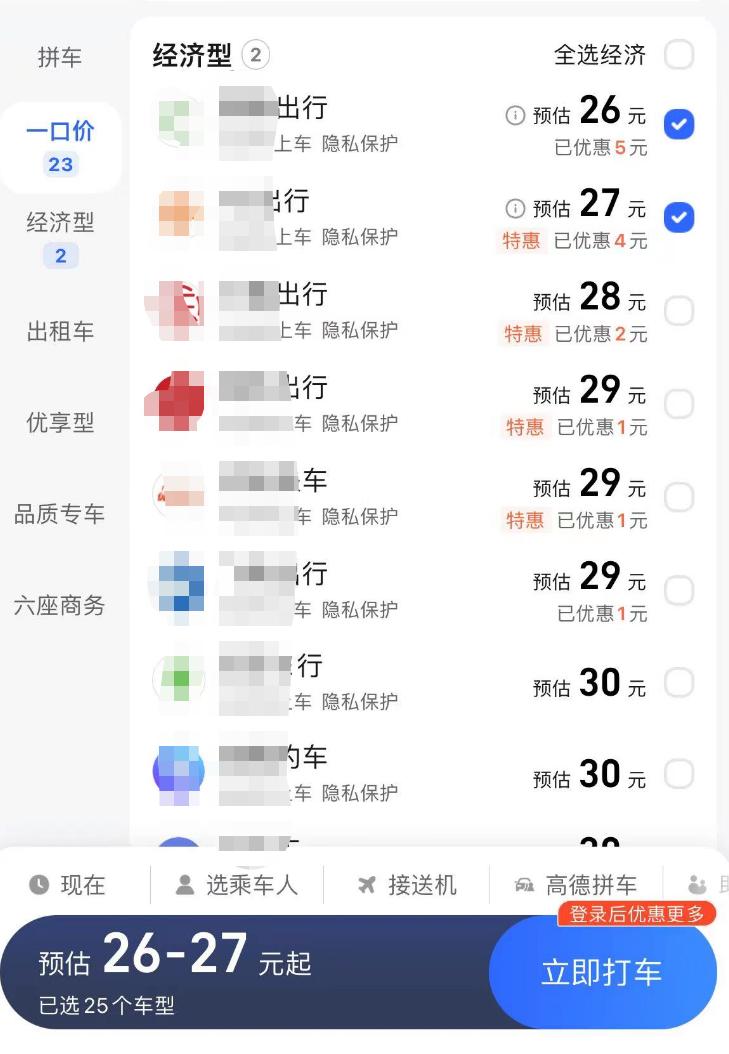
Task: Uncheck the selected 26元 ride option
Action: click(x=679, y=125)
